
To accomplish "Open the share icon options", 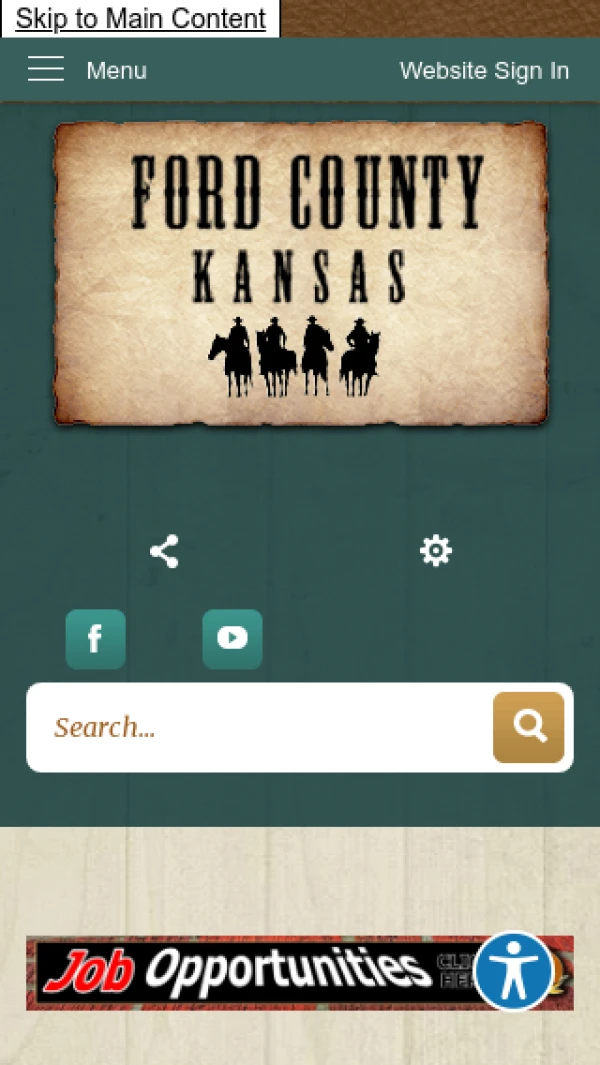I will click(x=164, y=551).
